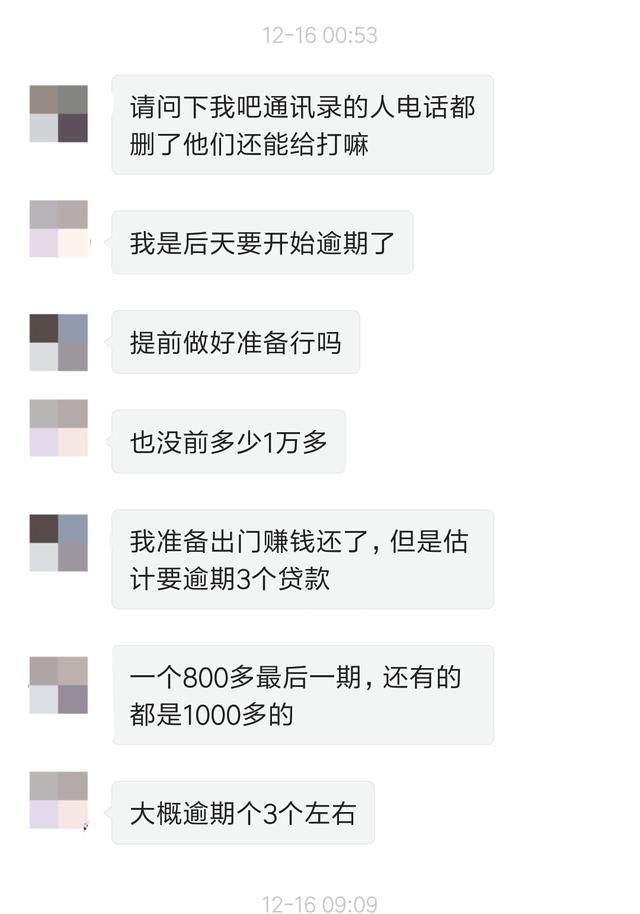The image size is (640, 914).
Task: Tap avatar next to 大概逾期个3个左右
Action: pyautogui.click(x=58, y=800)
